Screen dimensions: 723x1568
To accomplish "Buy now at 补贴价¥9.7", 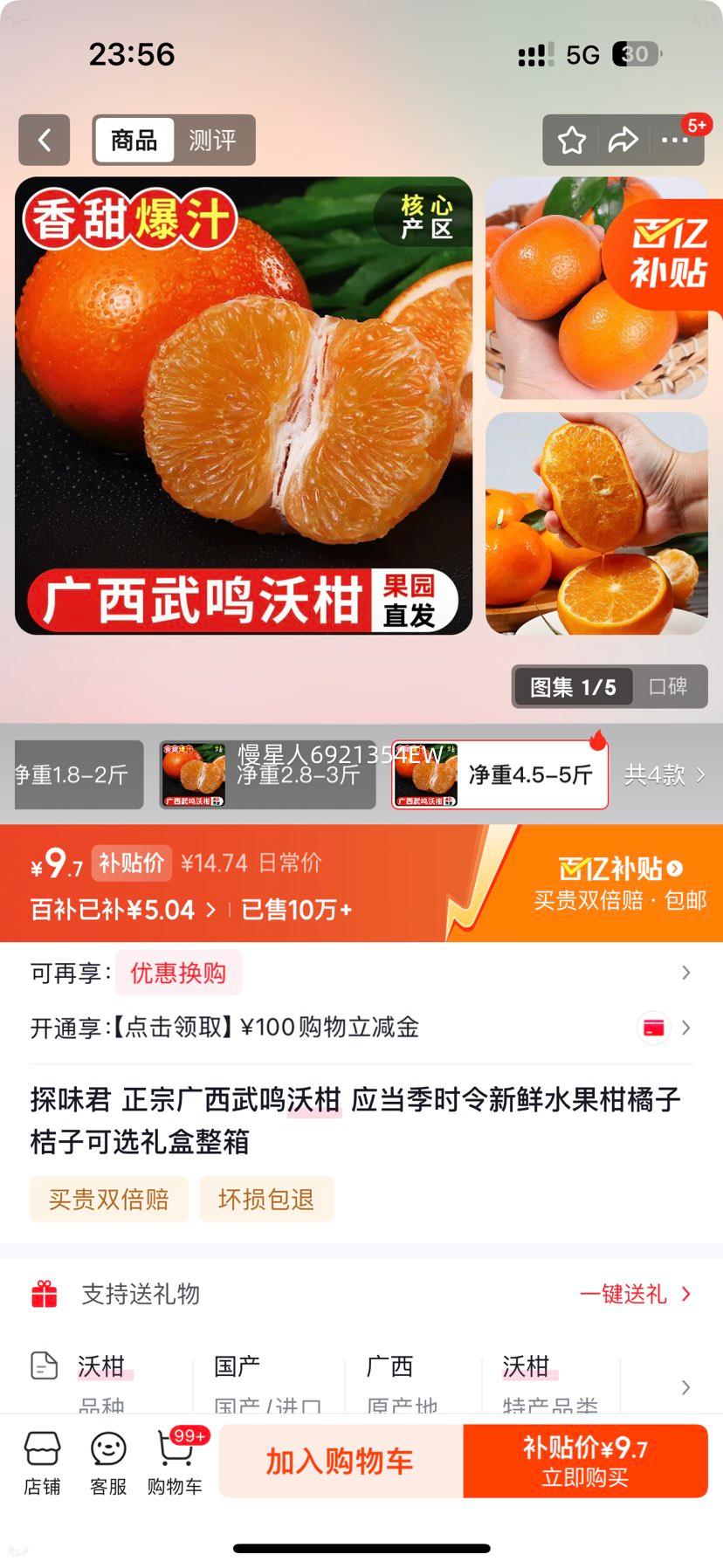I will [585, 1461].
